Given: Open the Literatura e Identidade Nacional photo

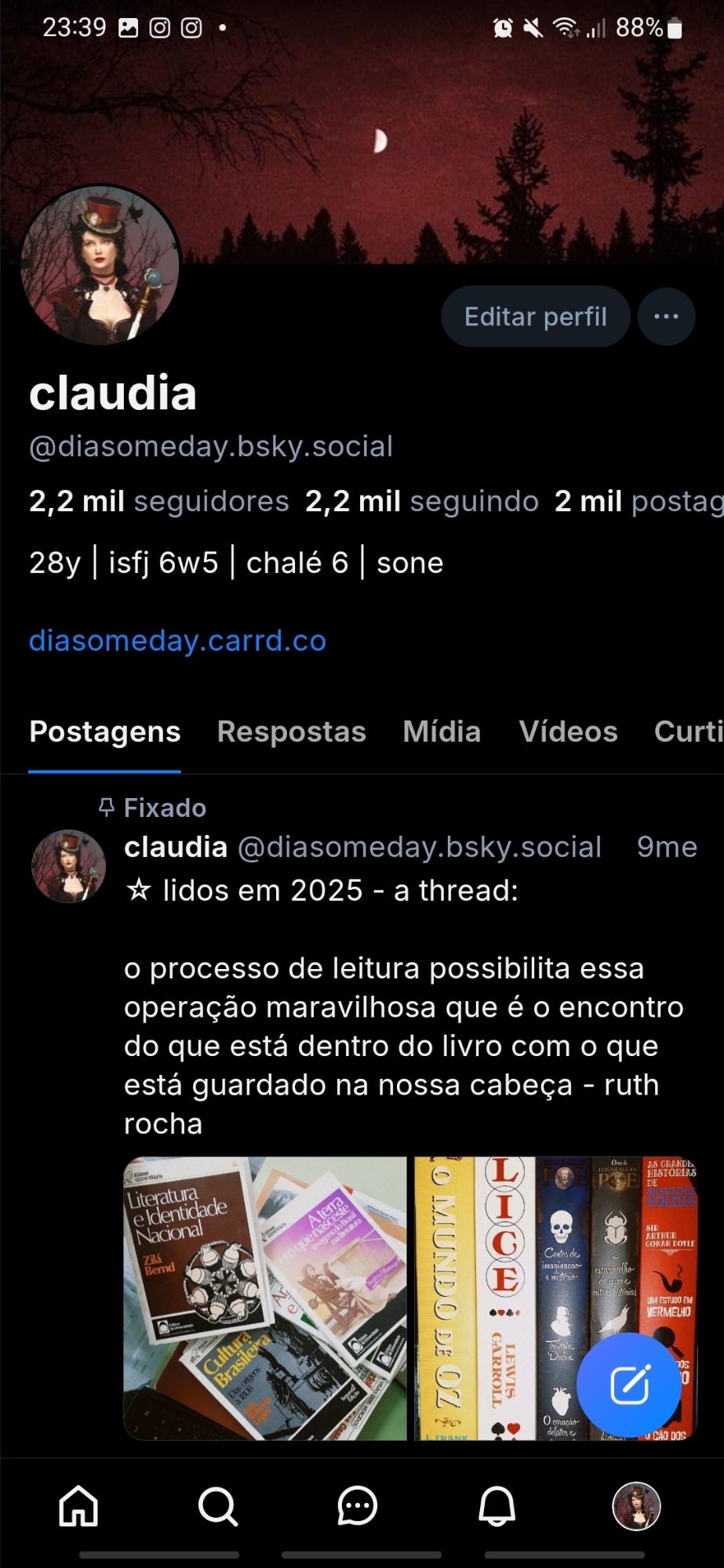Looking at the screenshot, I should click(x=265, y=1298).
